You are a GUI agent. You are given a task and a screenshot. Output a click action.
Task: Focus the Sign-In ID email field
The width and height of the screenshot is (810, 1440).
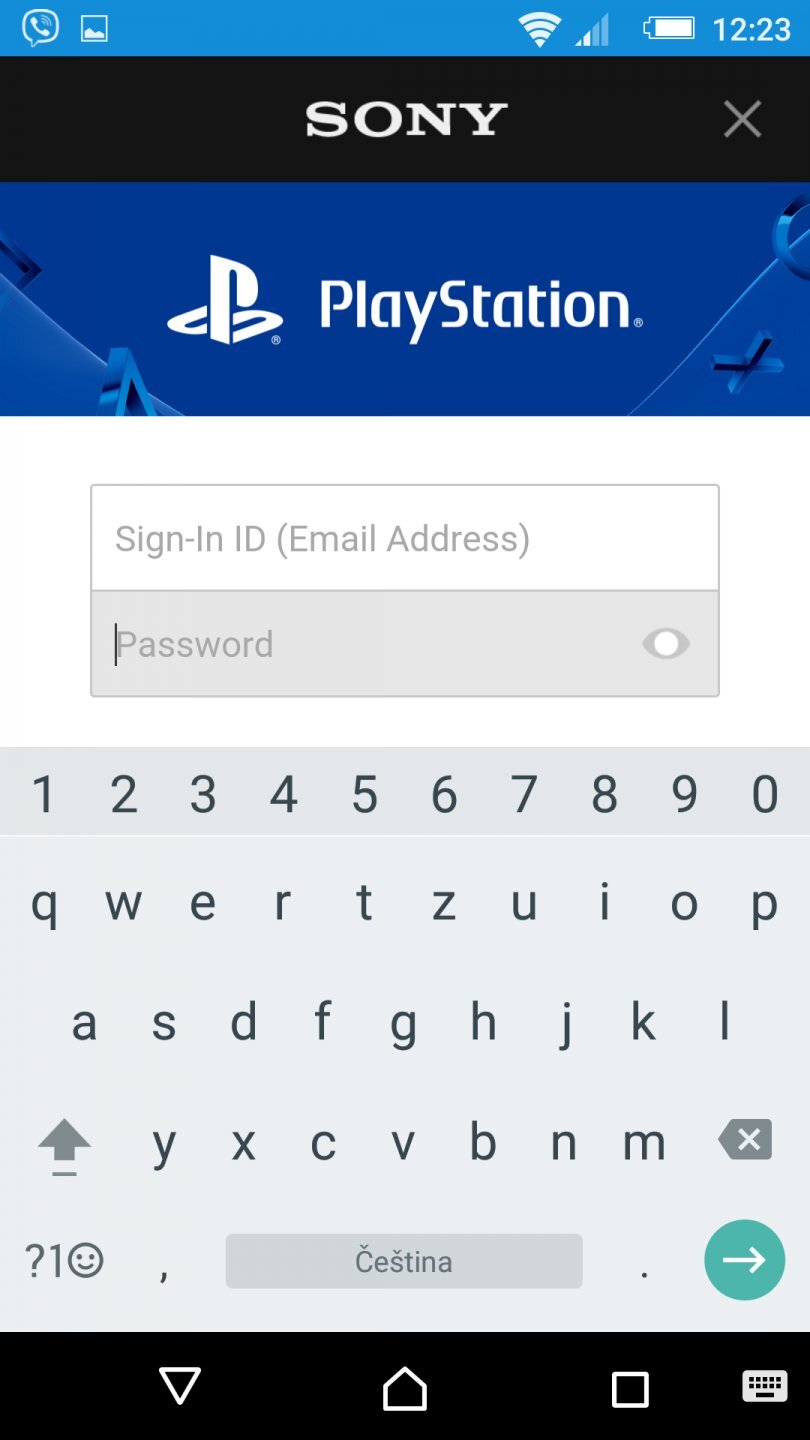(404, 538)
